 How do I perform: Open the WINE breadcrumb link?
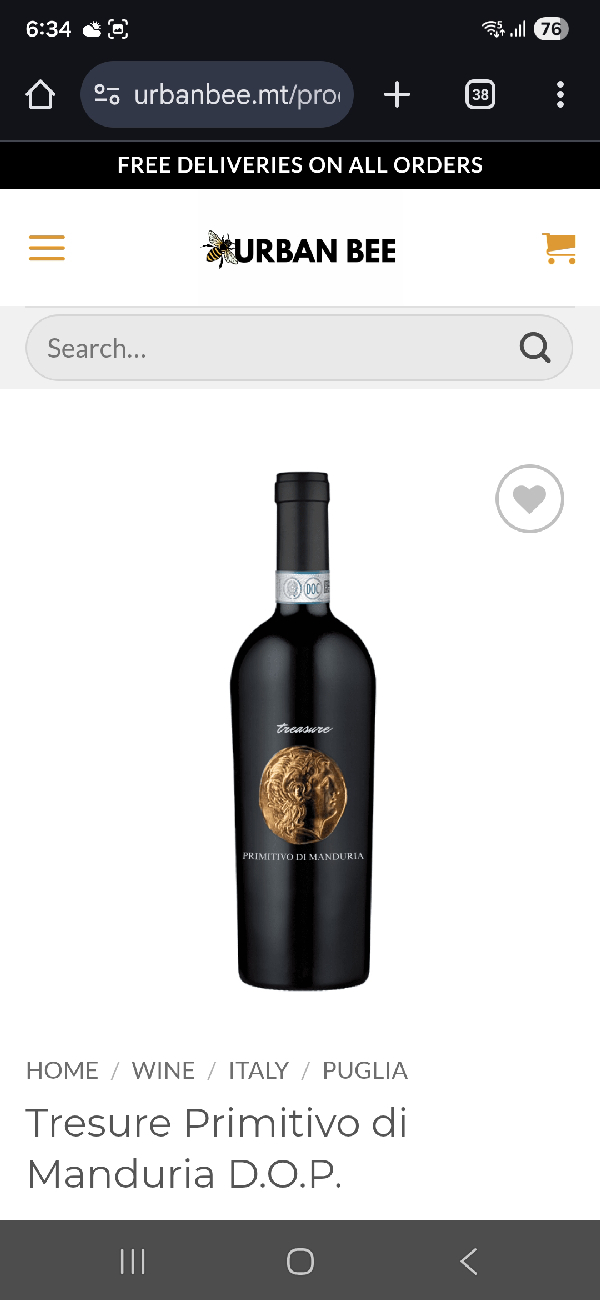(x=163, y=1070)
